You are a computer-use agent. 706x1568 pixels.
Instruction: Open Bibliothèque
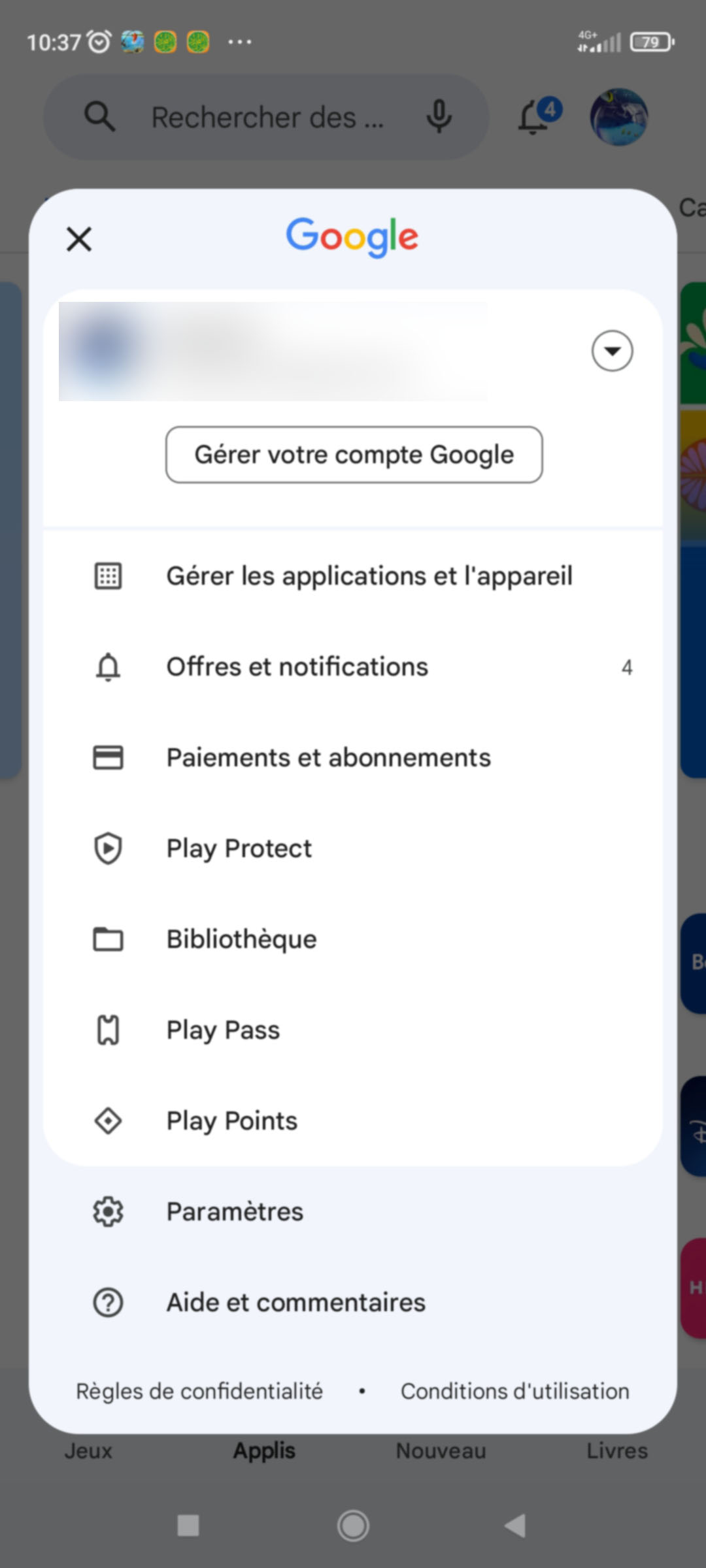click(x=241, y=939)
